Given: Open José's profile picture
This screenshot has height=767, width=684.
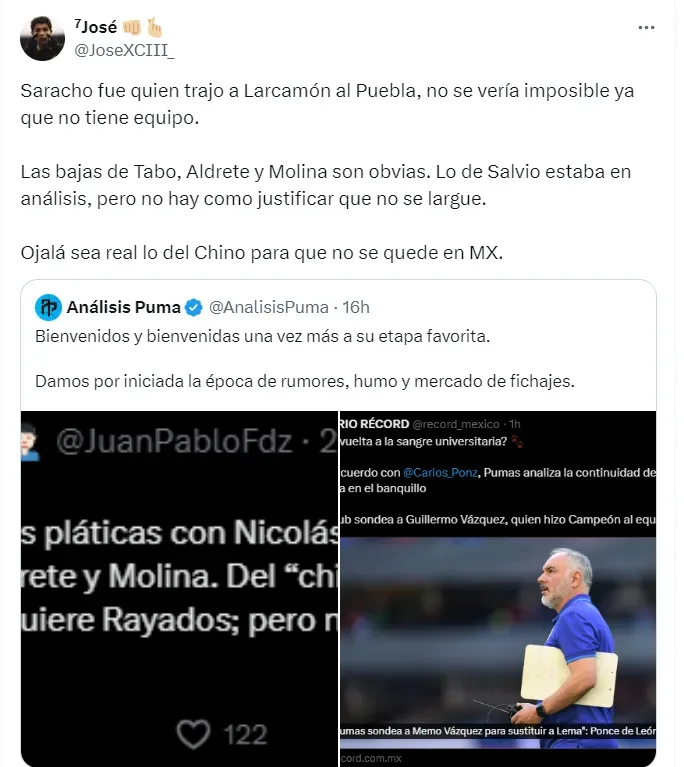Looking at the screenshot, I should click(x=41, y=38).
